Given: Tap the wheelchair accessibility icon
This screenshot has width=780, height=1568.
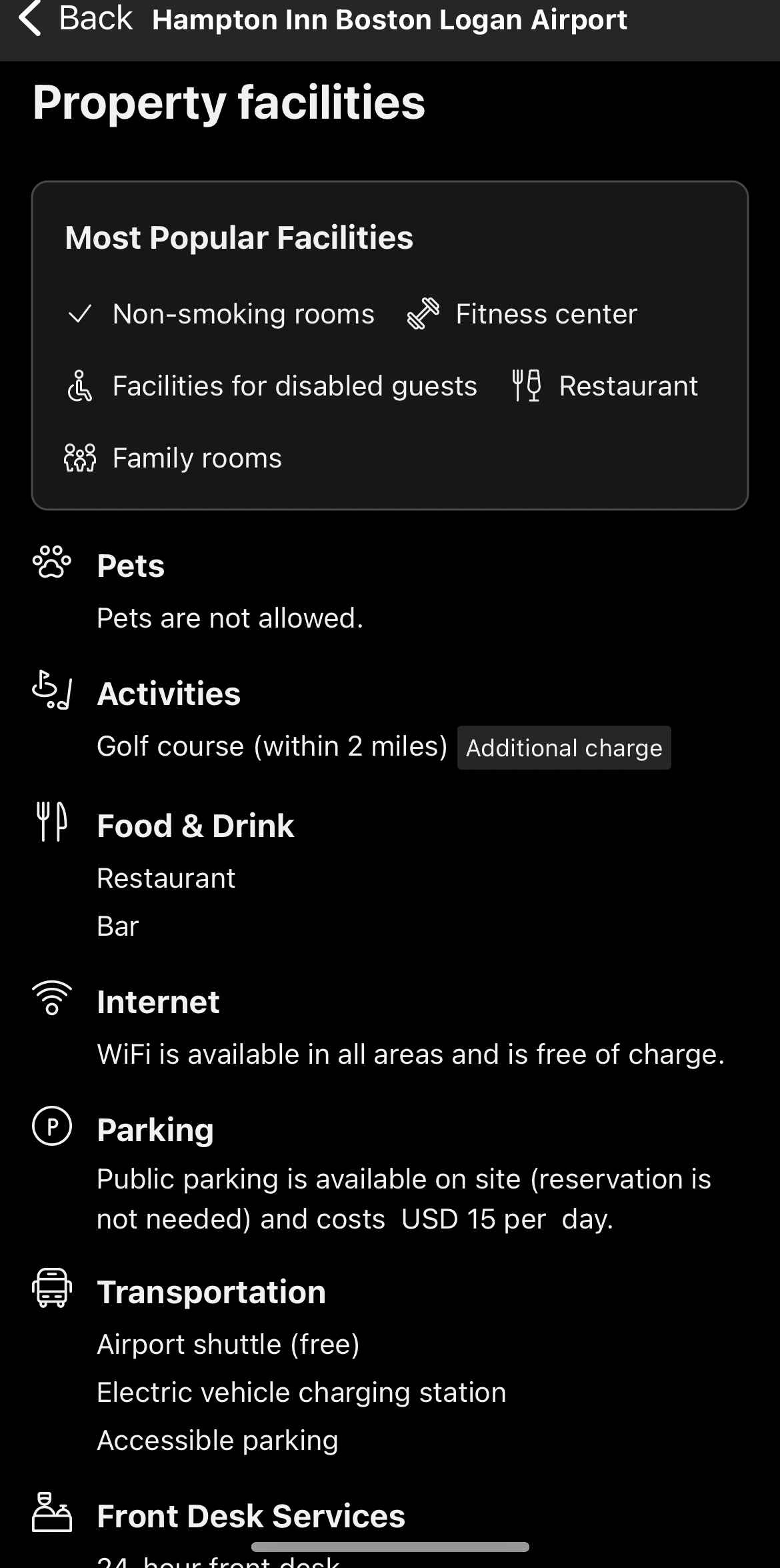Looking at the screenshot, I should (79, 385).
